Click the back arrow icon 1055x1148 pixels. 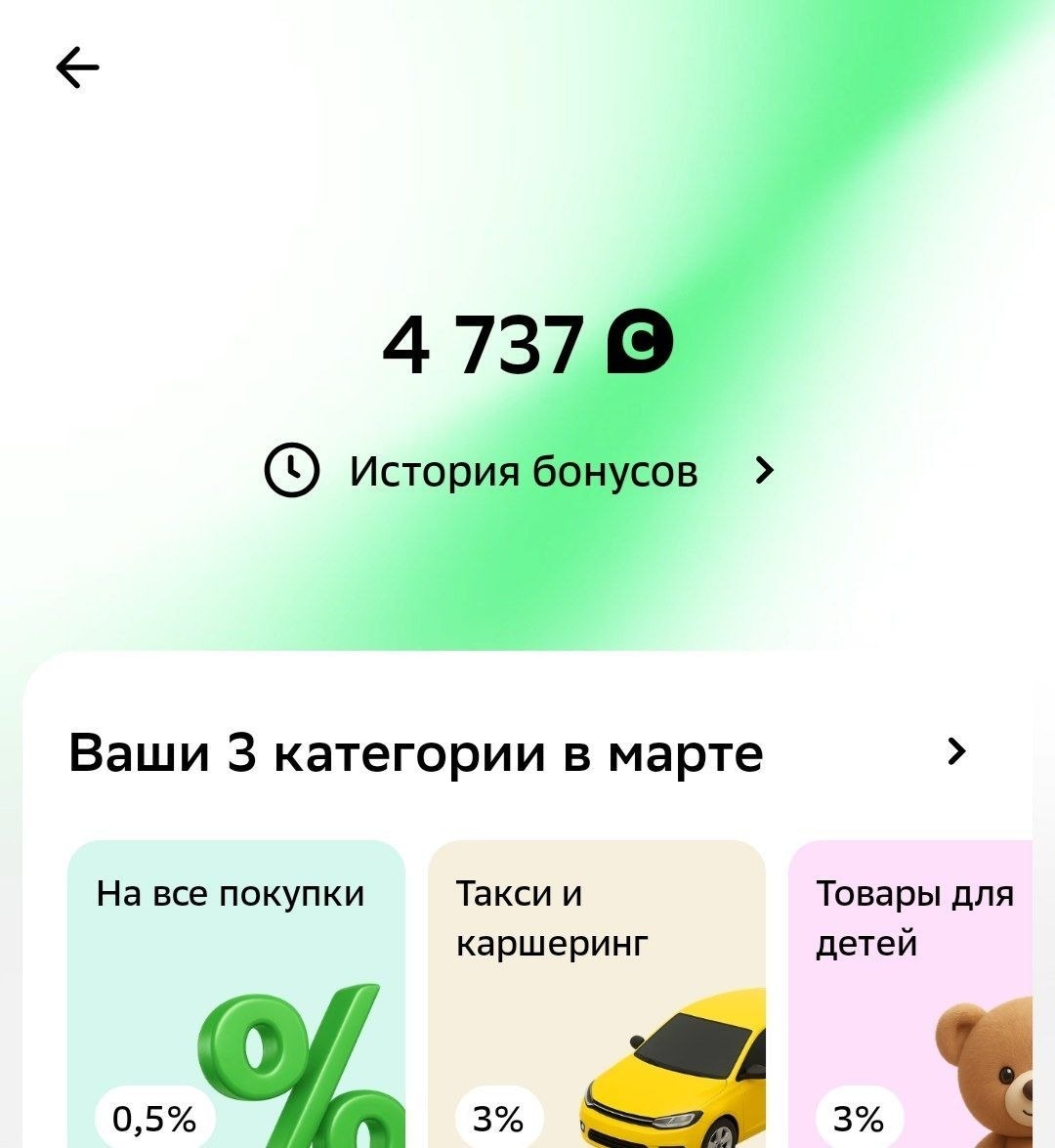(78, 66)
